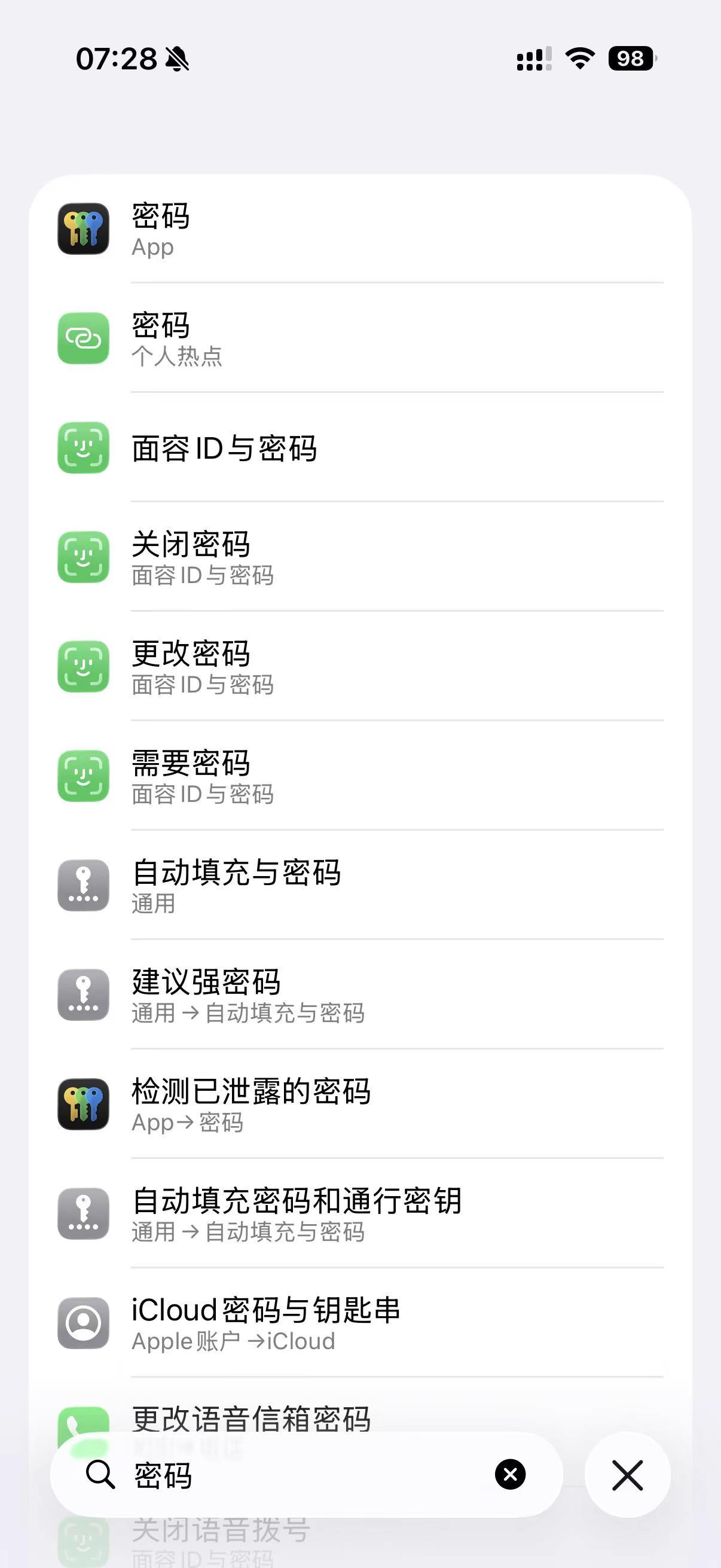Tap the Face ID icon beside 关闭密码

click(83, 557)
